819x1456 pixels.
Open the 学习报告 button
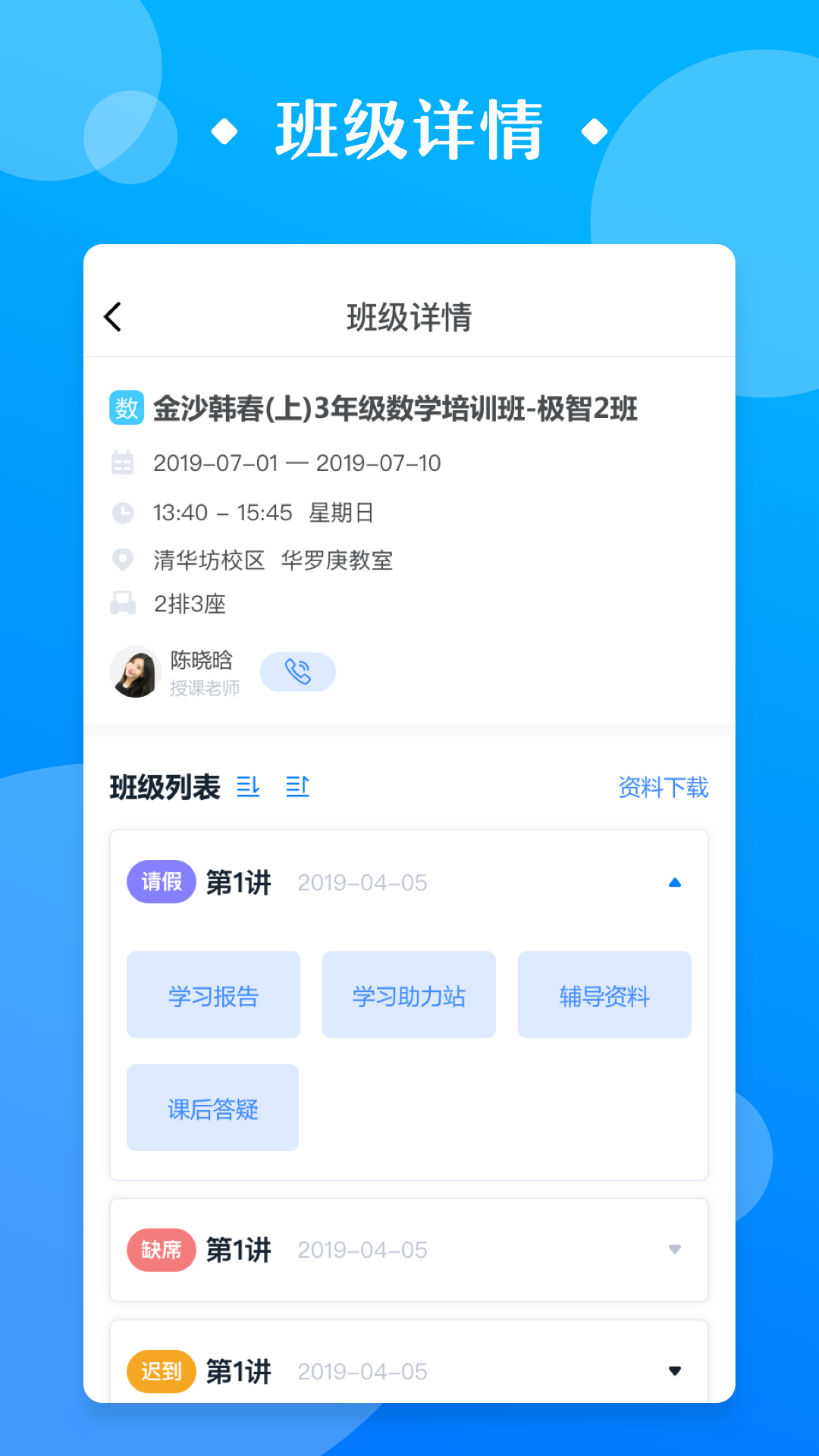coord(213,994)
